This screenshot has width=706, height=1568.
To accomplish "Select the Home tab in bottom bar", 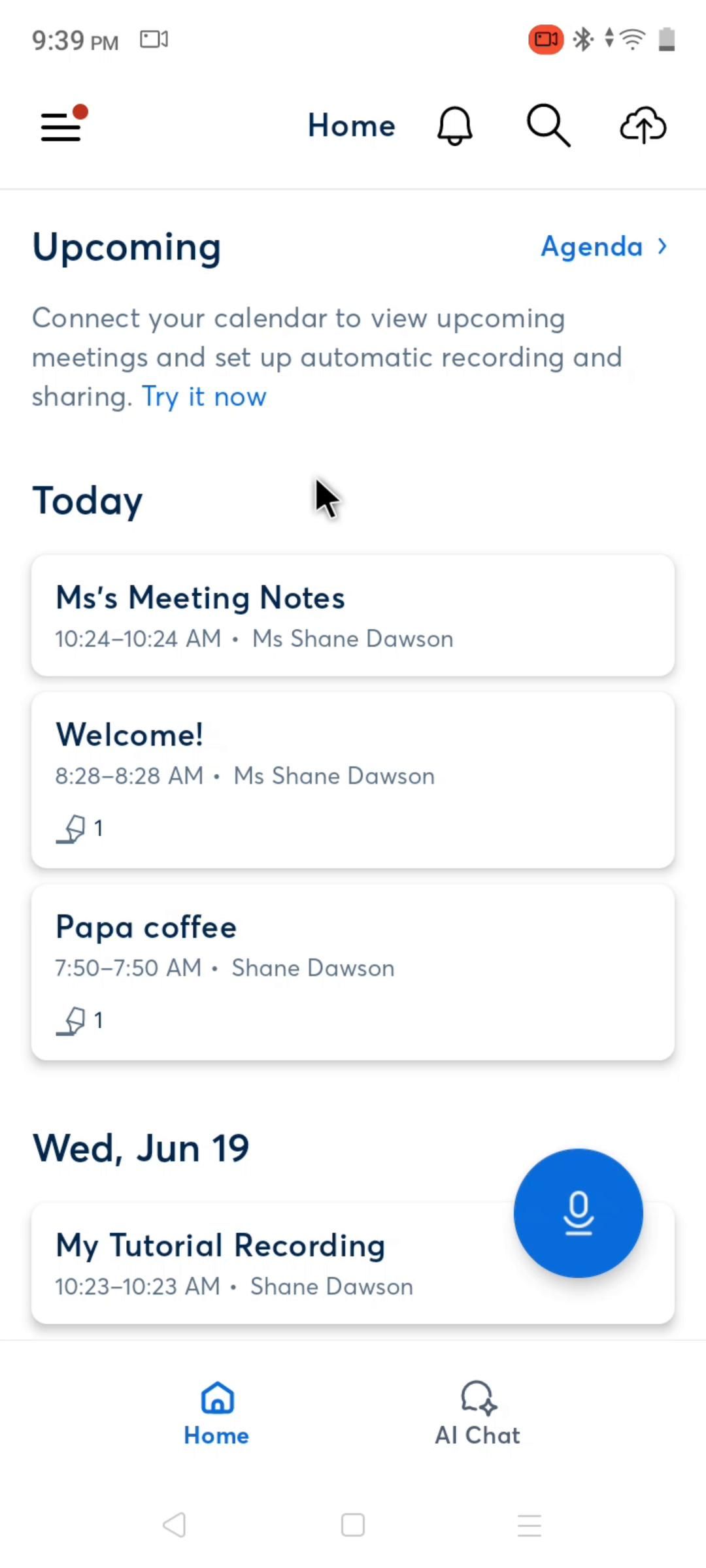I will point(217,1414).
